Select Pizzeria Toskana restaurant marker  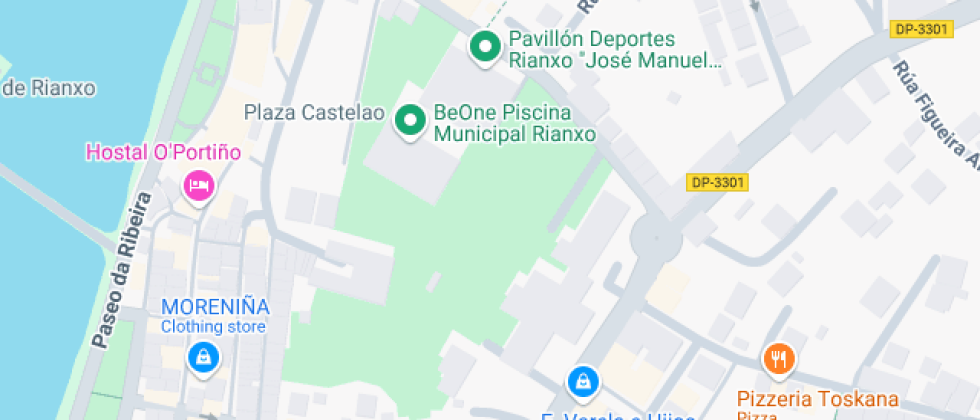coord(778,357)
